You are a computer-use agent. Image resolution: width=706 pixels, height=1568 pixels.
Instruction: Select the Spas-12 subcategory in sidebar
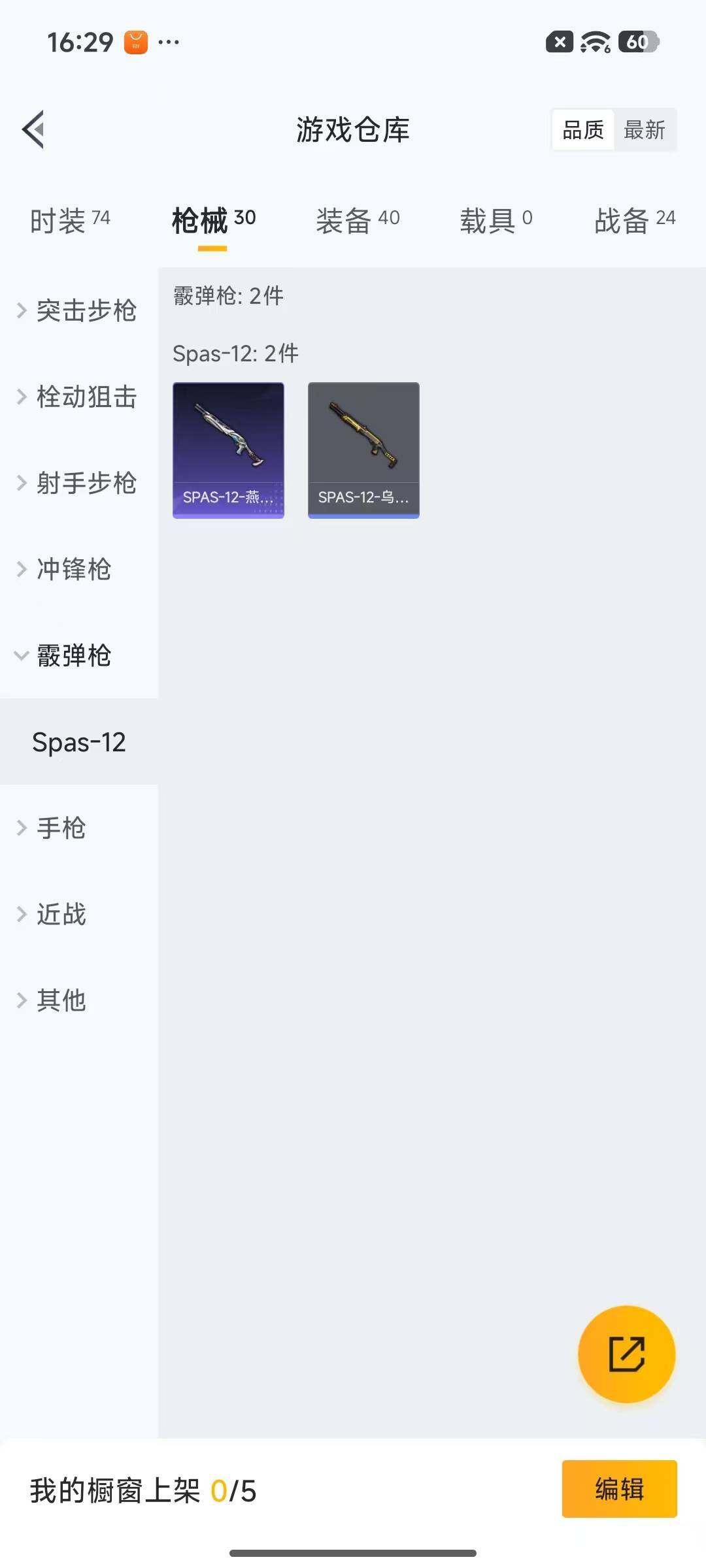[79, 742]
